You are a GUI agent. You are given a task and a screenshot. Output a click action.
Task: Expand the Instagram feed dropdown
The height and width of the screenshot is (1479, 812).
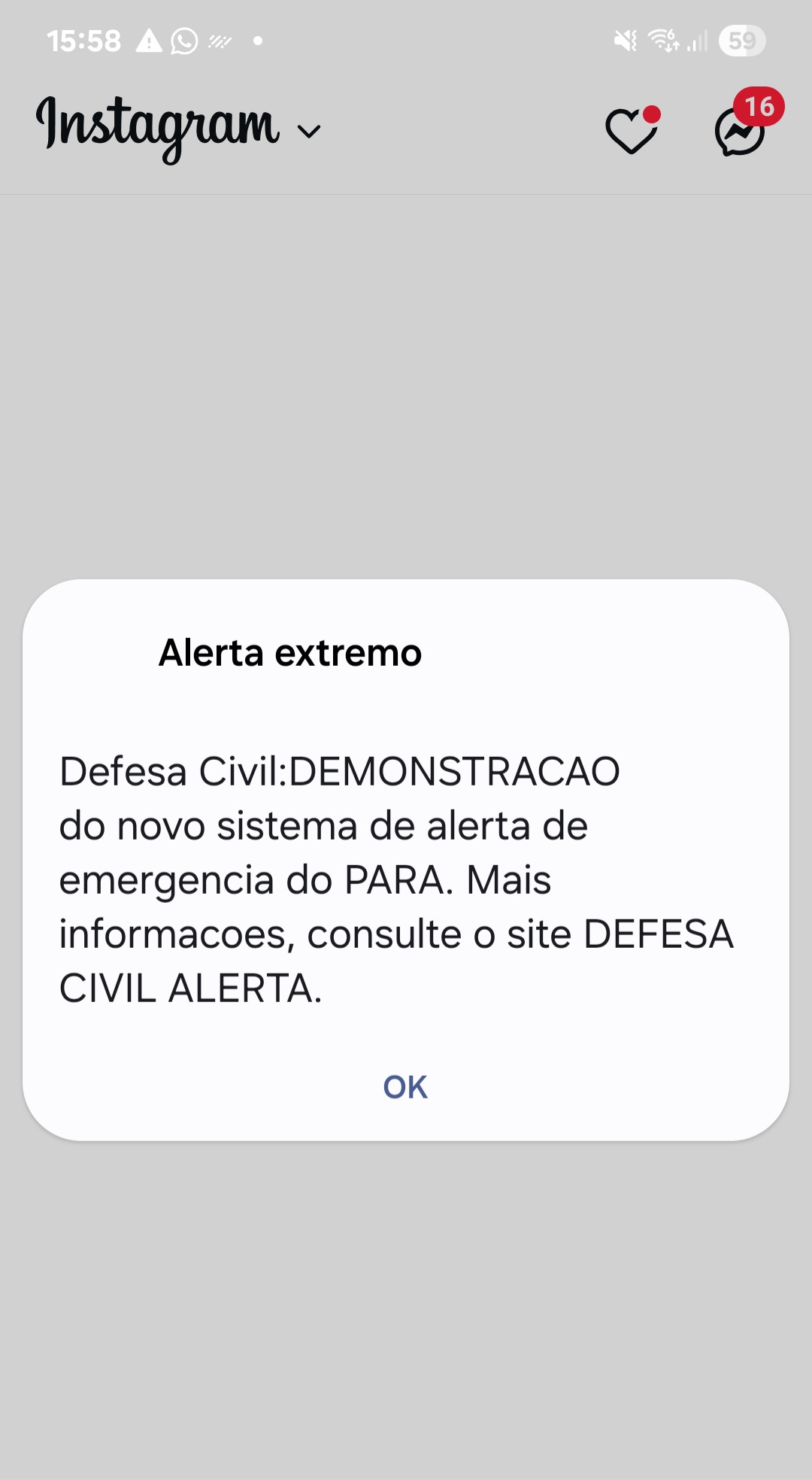[308, 131]
